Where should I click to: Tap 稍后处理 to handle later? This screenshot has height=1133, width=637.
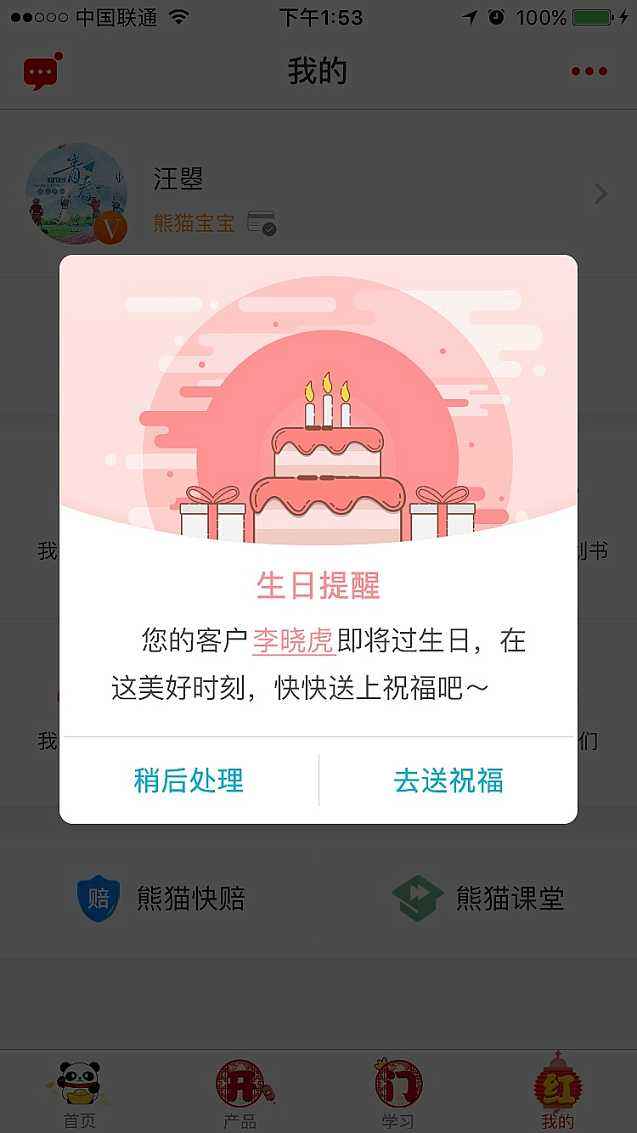[189, 781]
